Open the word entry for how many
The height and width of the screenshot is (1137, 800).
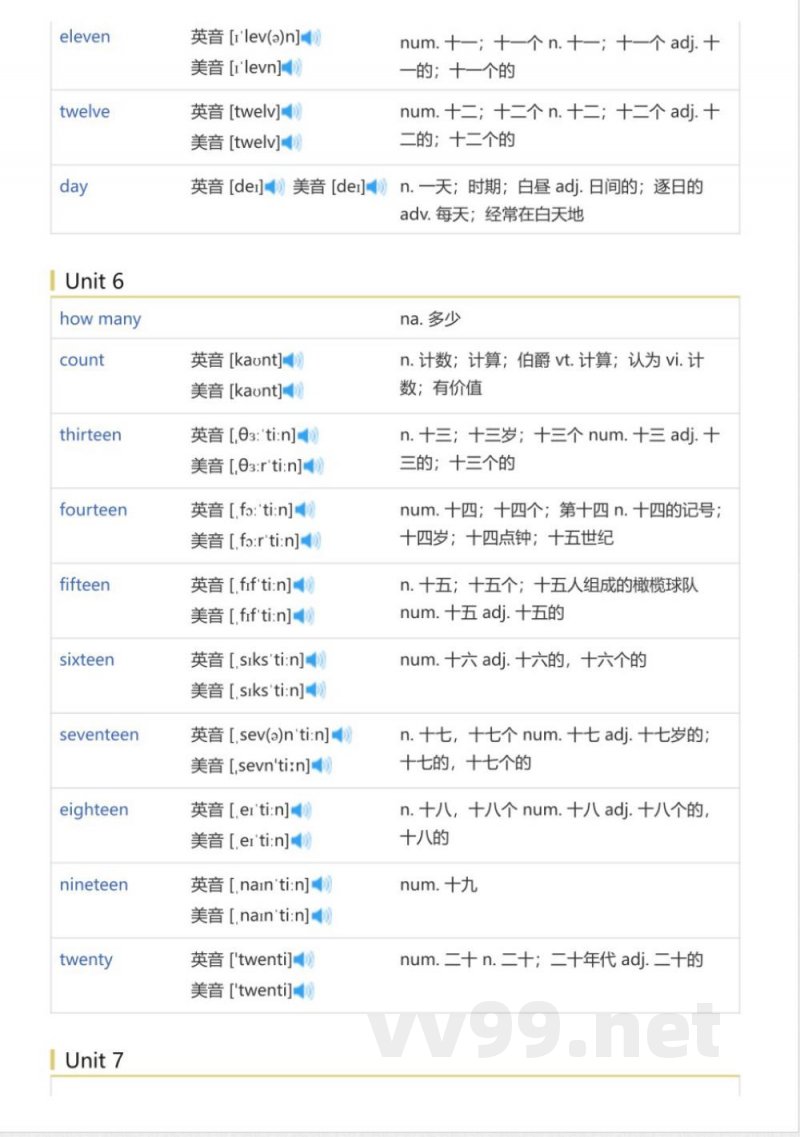[100, 317]
